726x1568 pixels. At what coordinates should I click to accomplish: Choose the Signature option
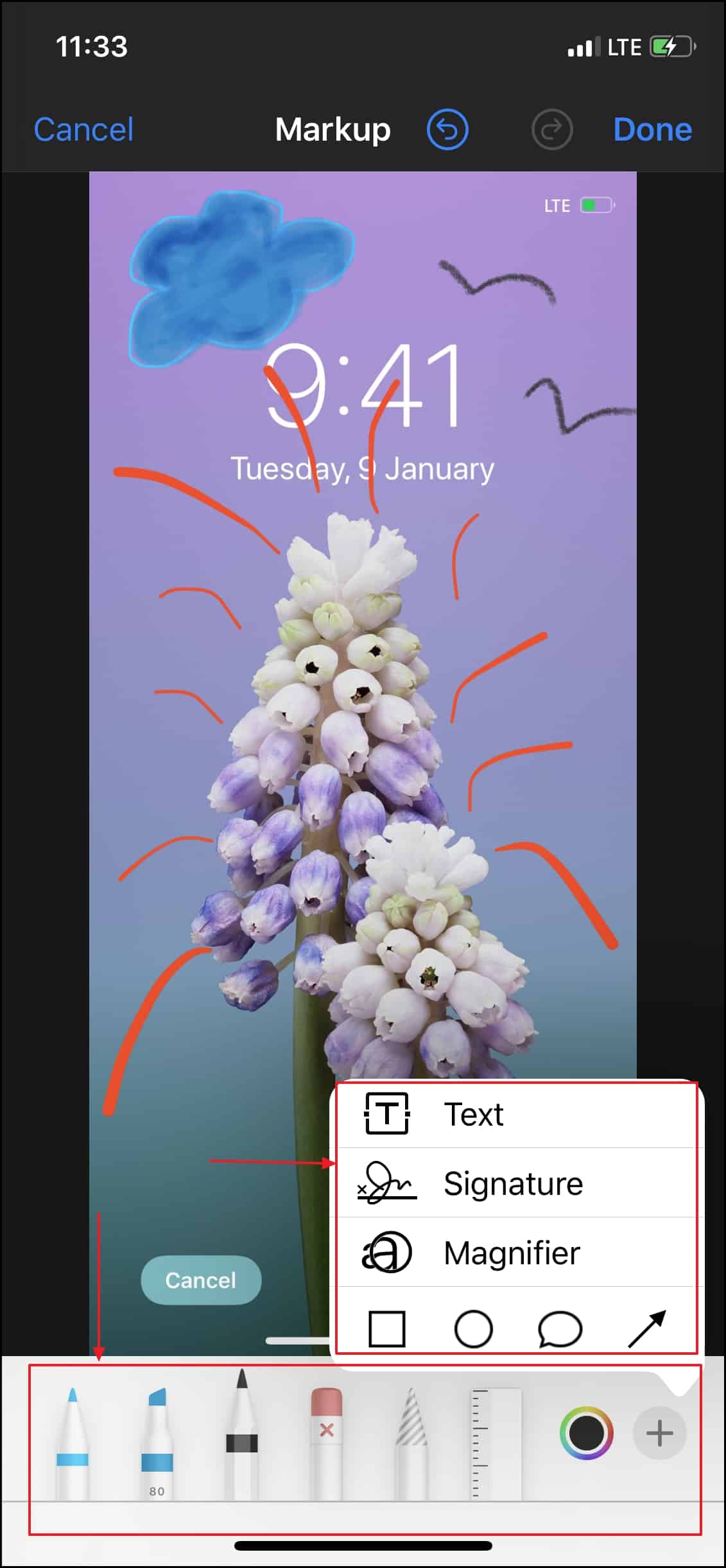tap(512, 1183)
